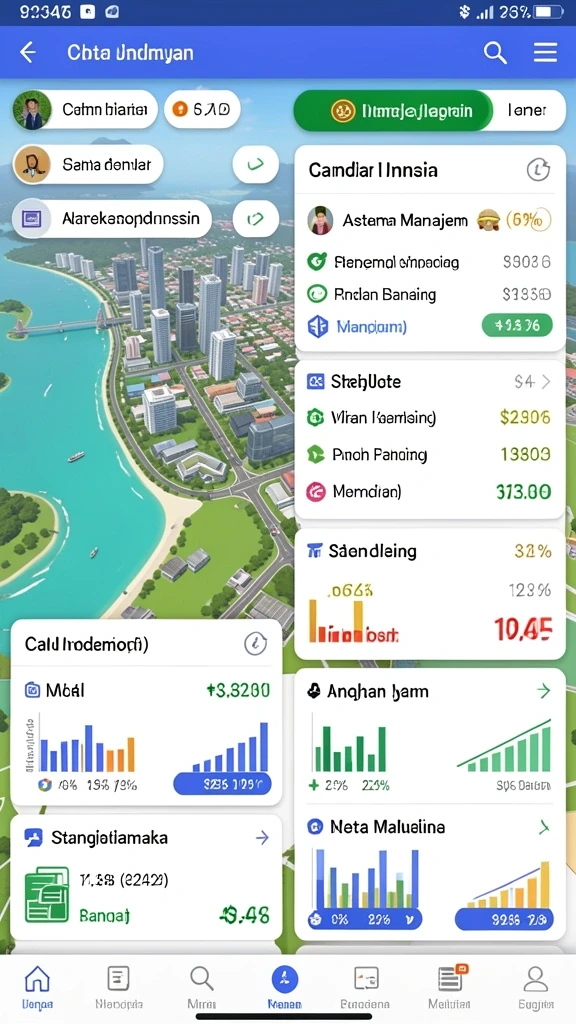576x1024 pixels.
Task: Switch to the Iener segment
Action: pyautogui.click(x=527, y=110)
